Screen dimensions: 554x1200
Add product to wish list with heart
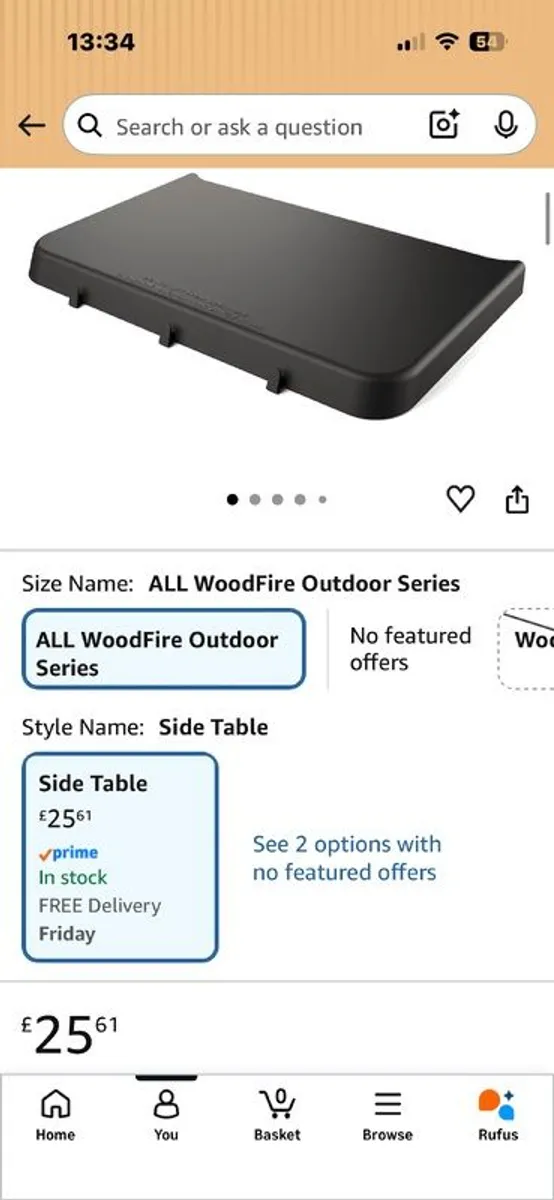tap(460, 498)
